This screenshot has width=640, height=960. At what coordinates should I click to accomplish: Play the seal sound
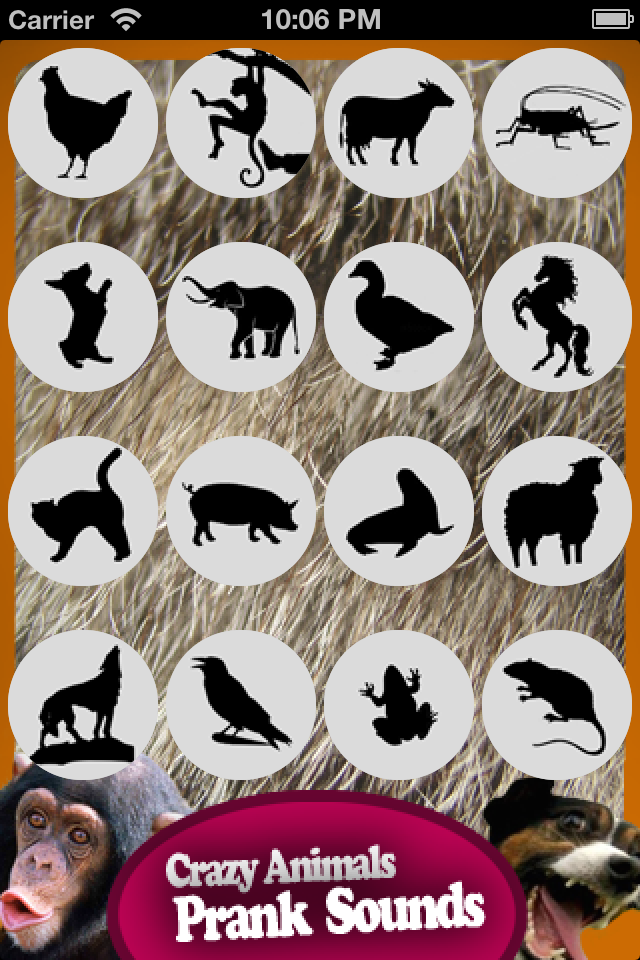click(x=398, y=510)
